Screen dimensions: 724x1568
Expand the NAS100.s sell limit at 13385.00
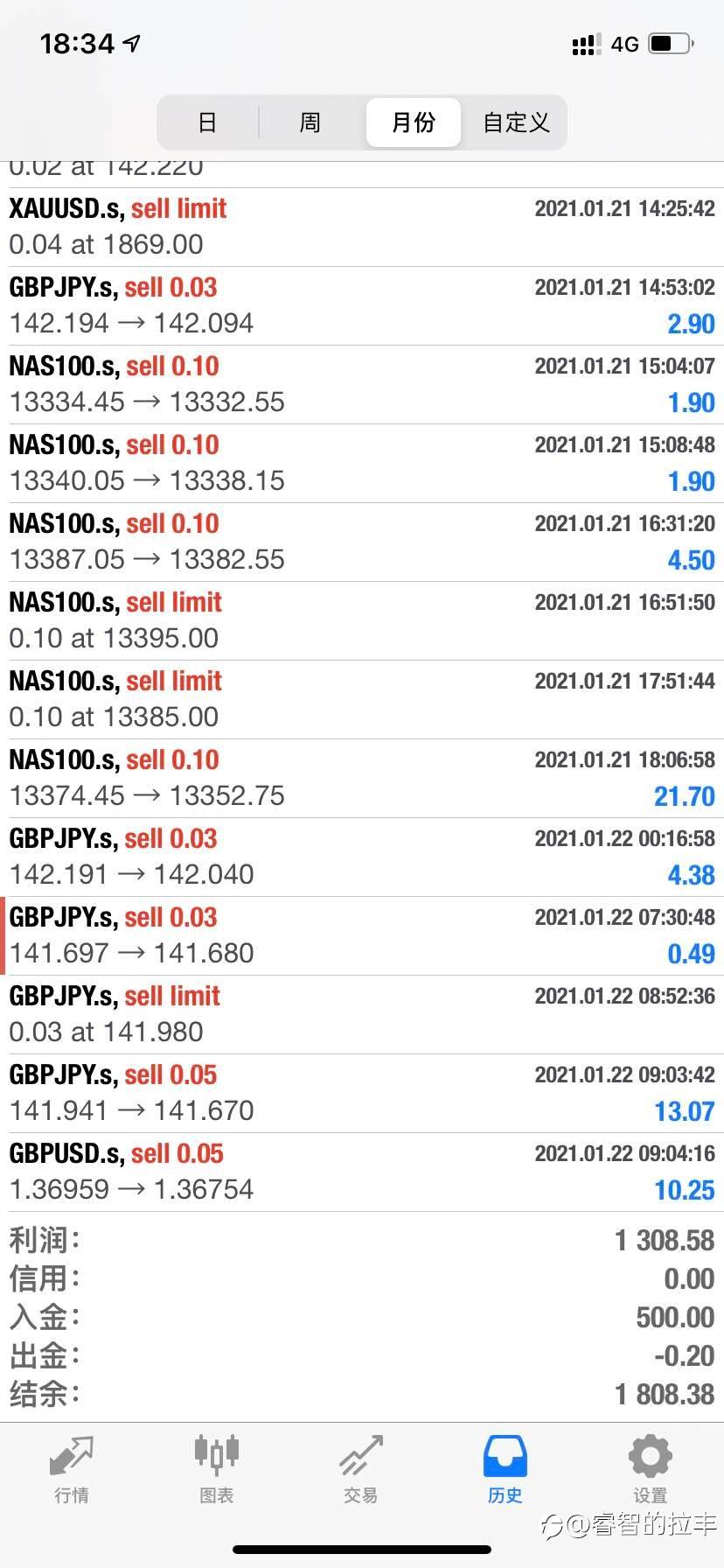(x=362, y=700)
